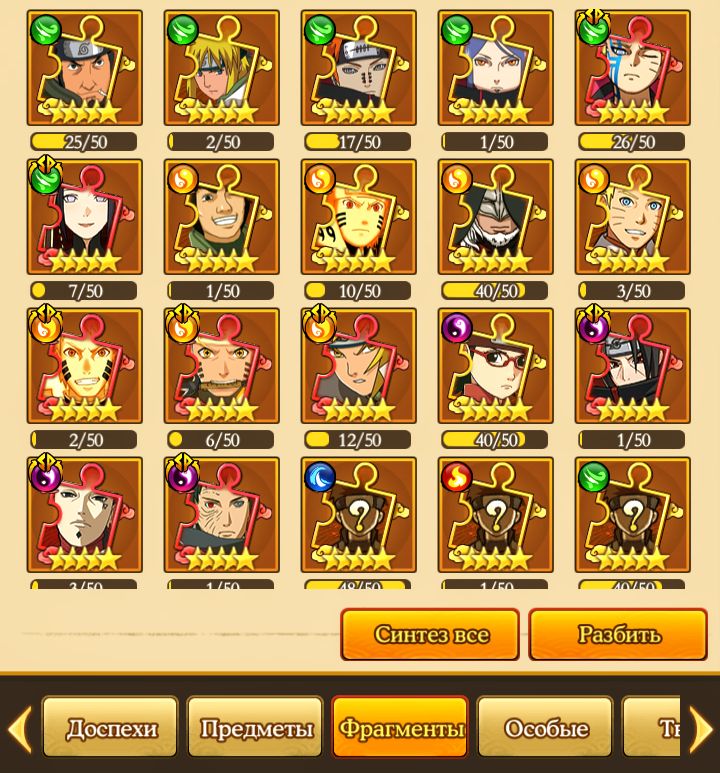720x773 pixels.
Task: Tap the Разбить button
Action: 618,635
